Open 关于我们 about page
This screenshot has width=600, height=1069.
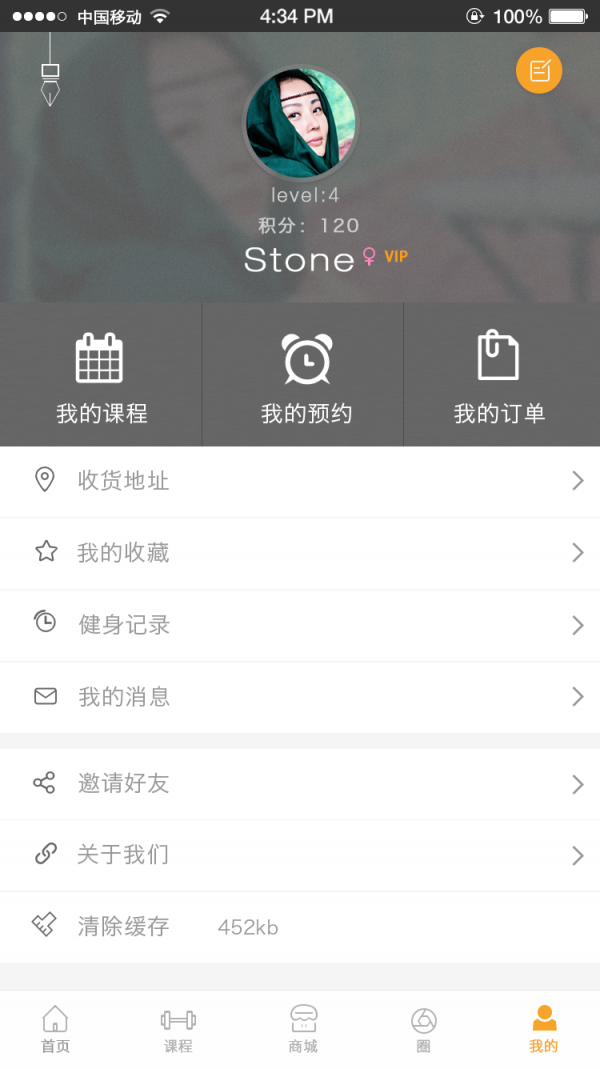click(x=300, y=855)
